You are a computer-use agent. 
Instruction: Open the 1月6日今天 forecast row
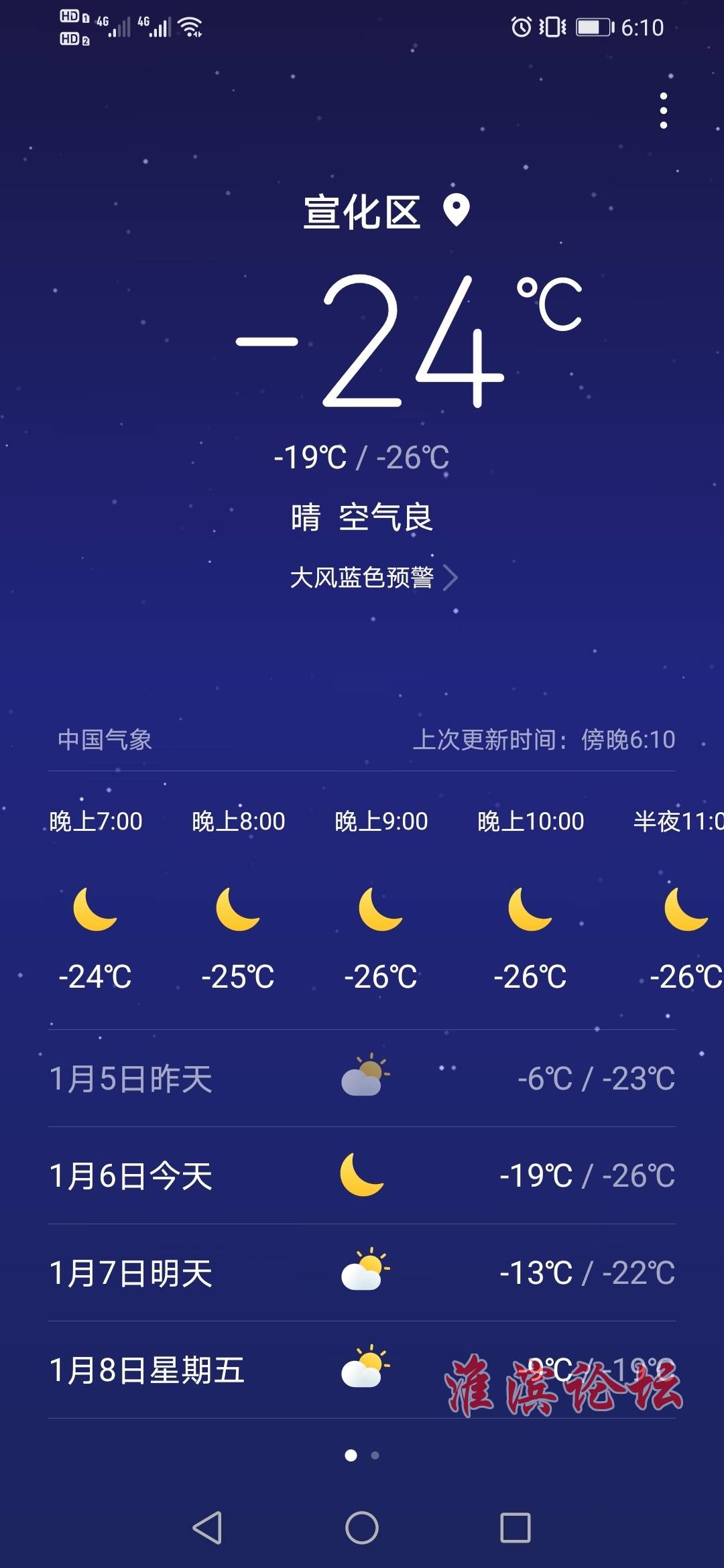coord(362,1175)
